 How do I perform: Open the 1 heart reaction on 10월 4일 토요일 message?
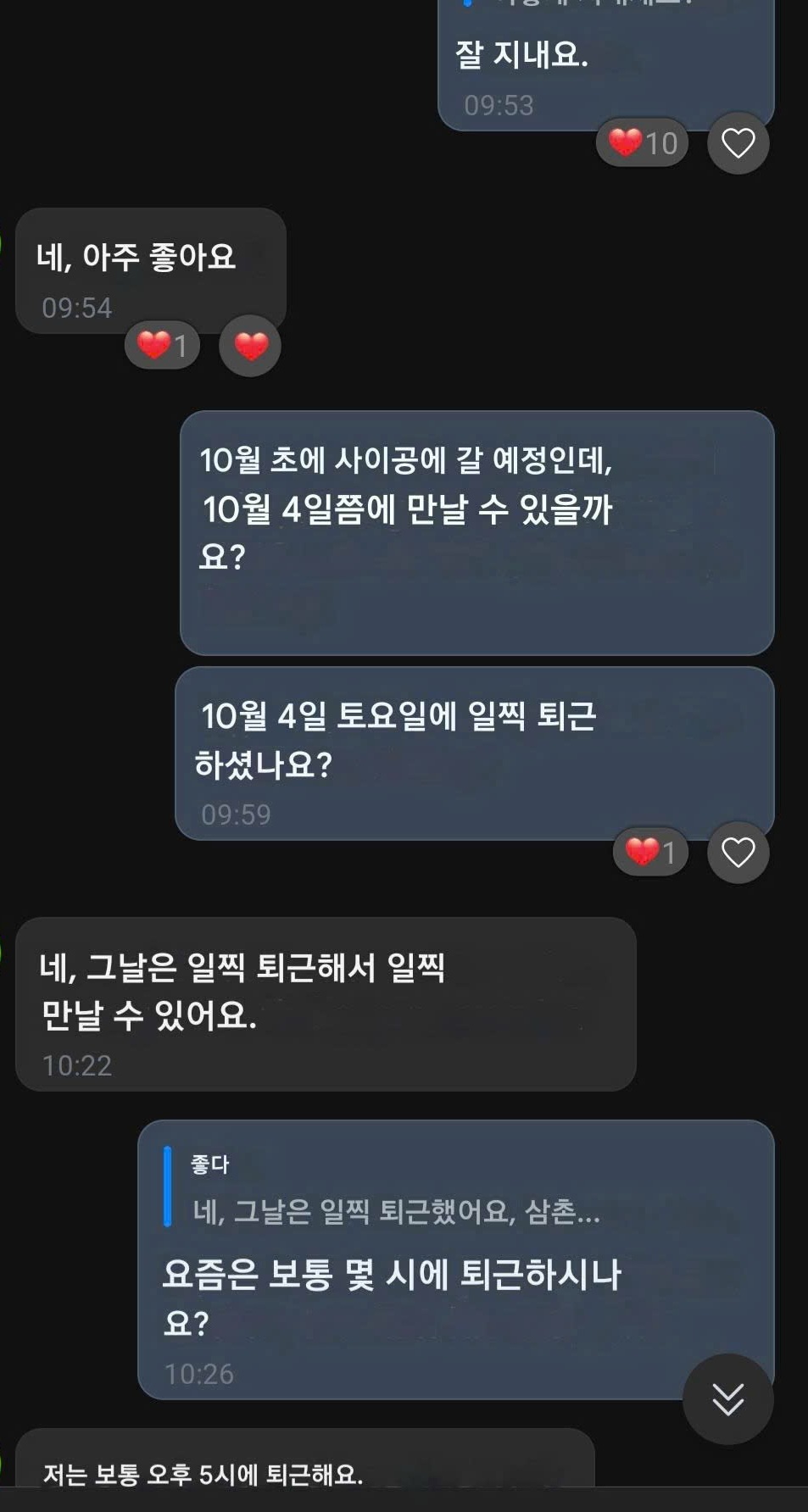650,853
